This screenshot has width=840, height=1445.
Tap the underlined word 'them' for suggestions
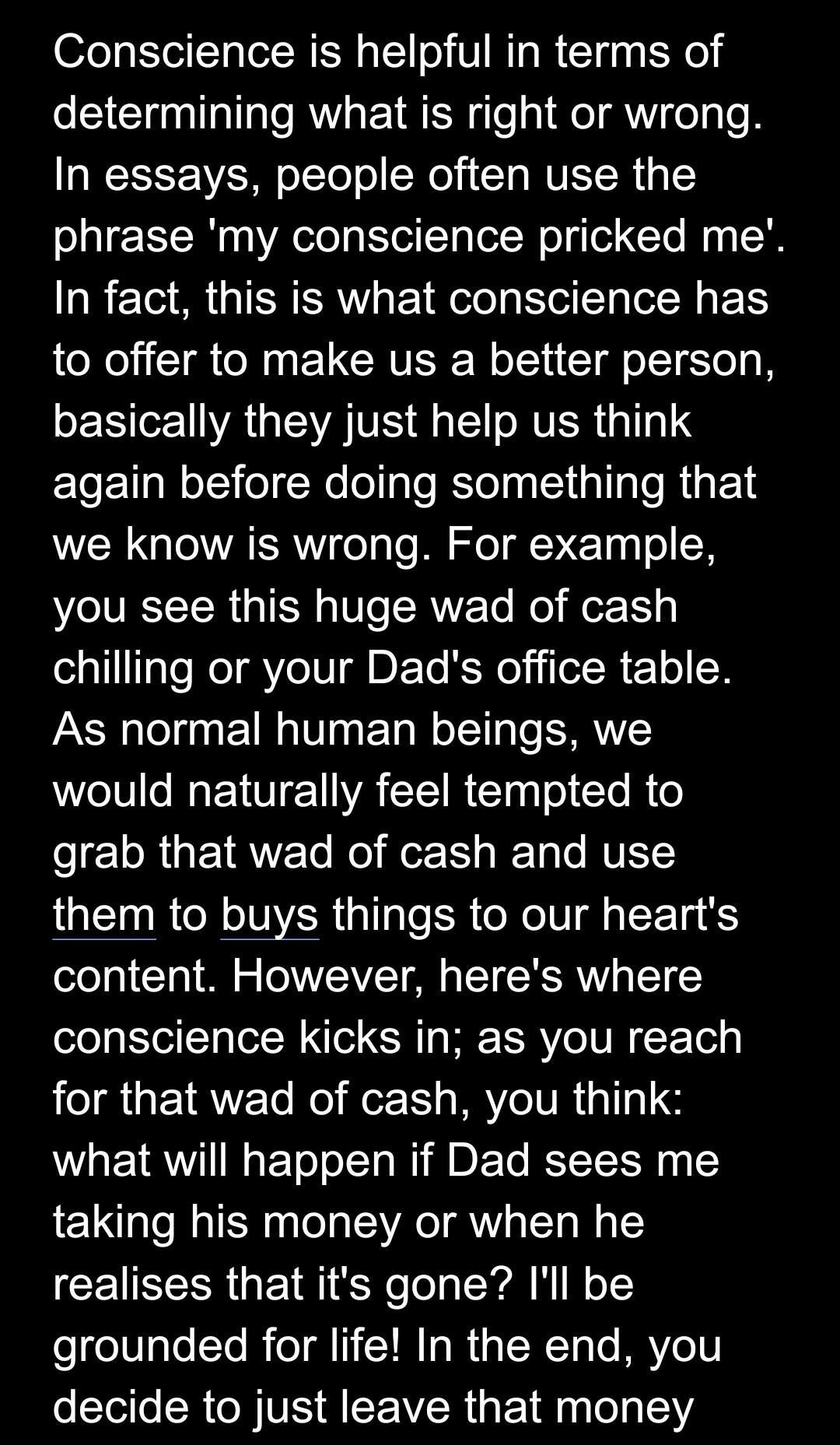coord(104,915)
